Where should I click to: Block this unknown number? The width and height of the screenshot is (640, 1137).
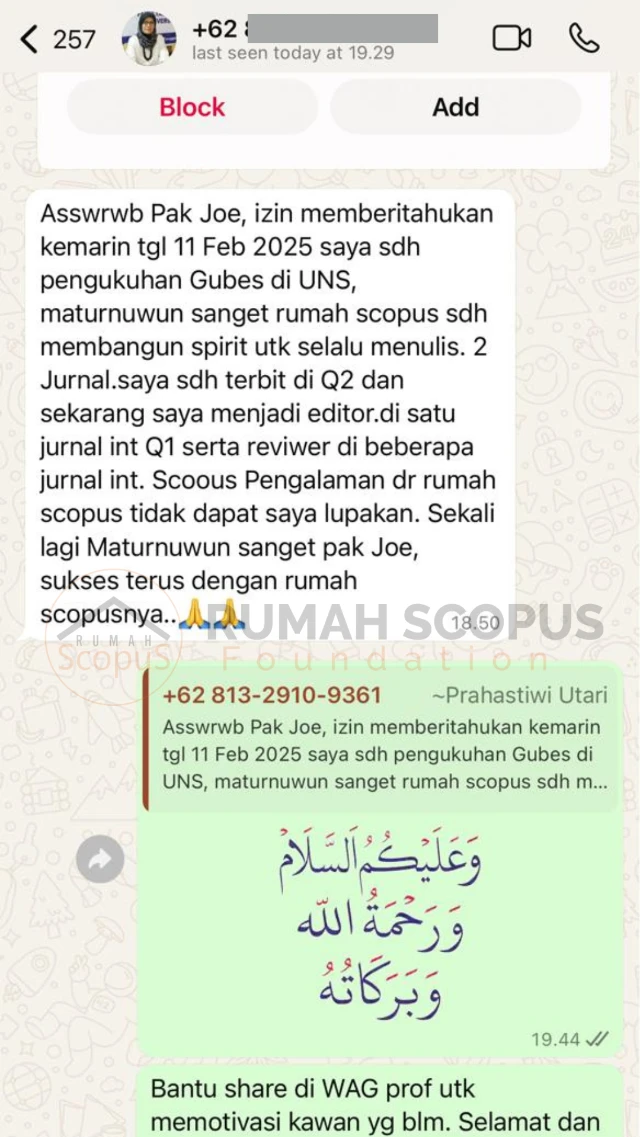pos(192,107)
